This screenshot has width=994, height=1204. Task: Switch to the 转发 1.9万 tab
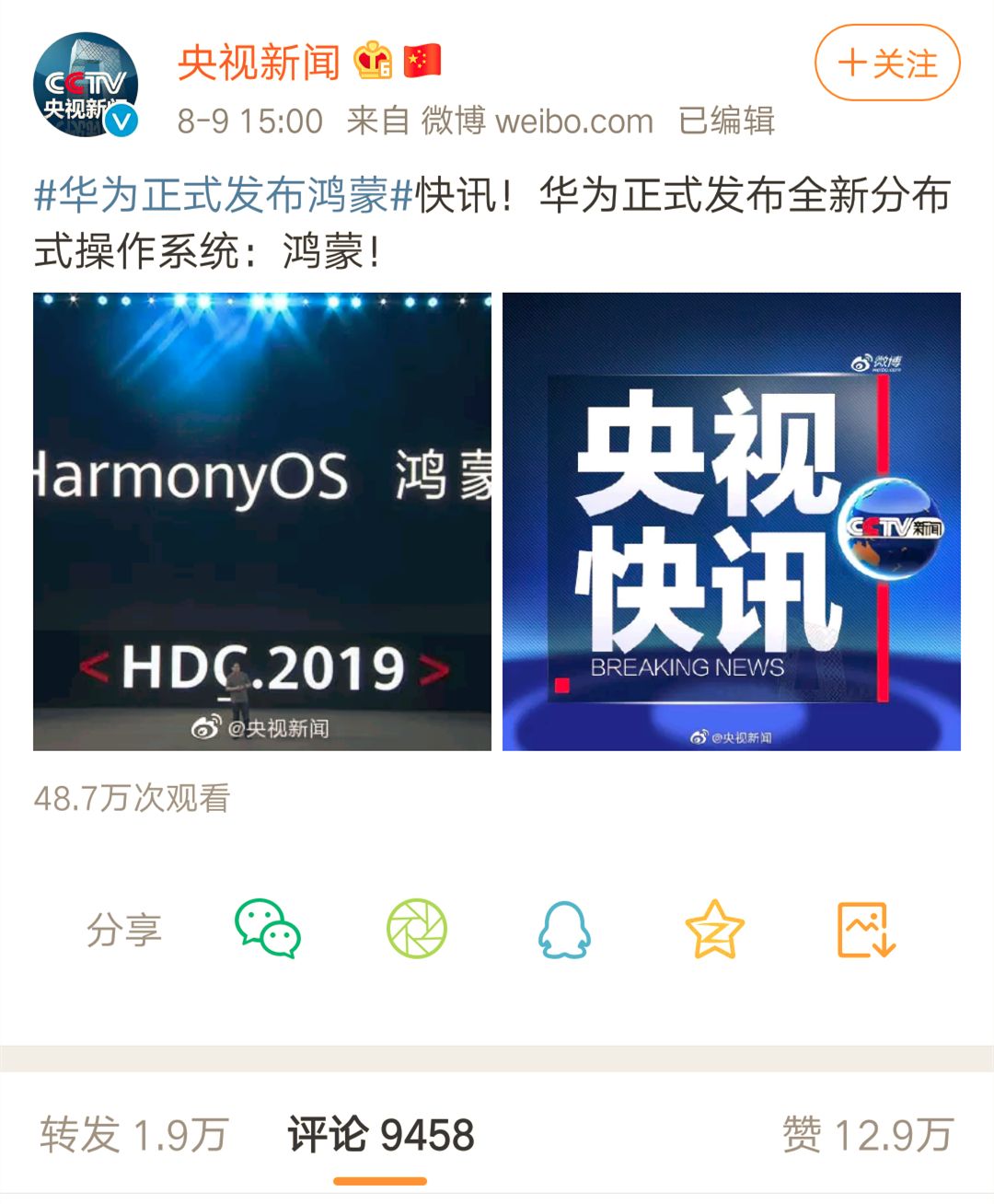click(134, 1134)
